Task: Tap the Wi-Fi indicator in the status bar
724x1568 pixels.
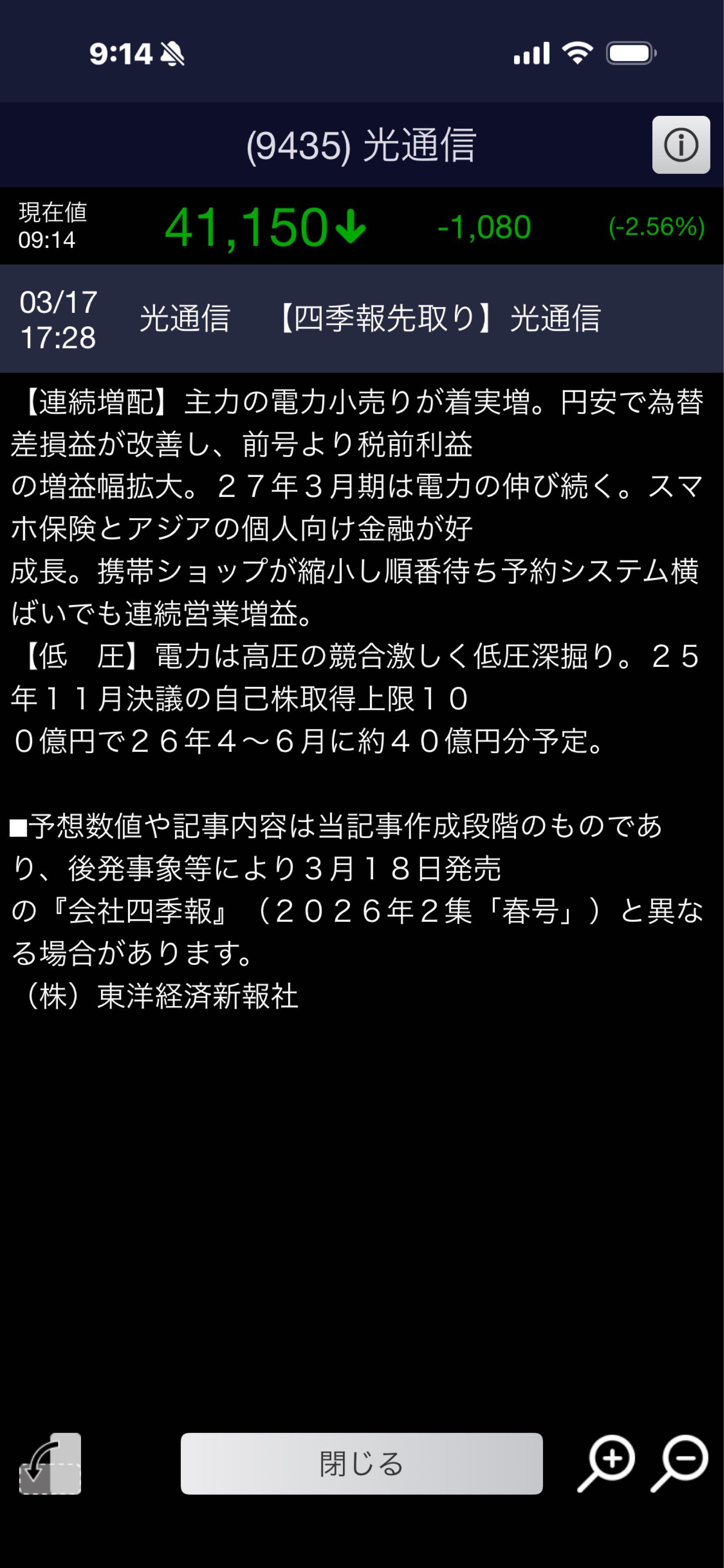Action: coord(579,54)
